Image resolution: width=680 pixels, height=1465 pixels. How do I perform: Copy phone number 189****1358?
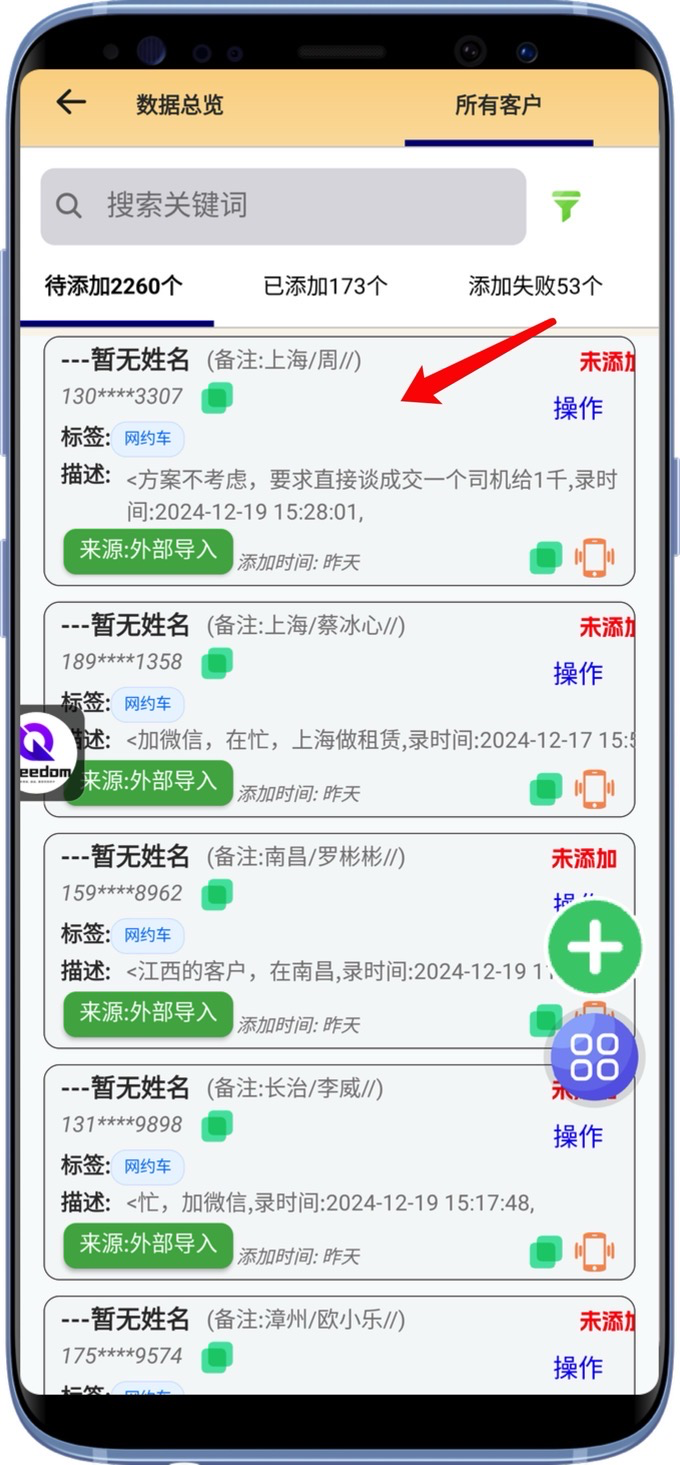click(x=217, y=662)
